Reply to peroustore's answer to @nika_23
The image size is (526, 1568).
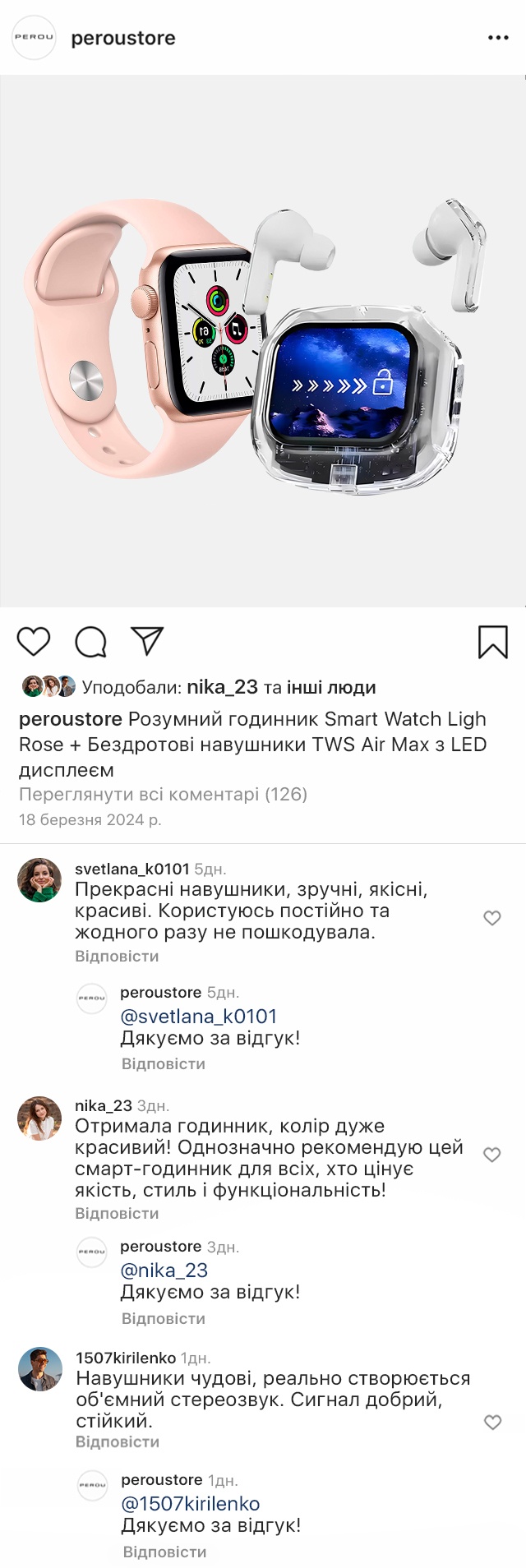[164, 1319]
